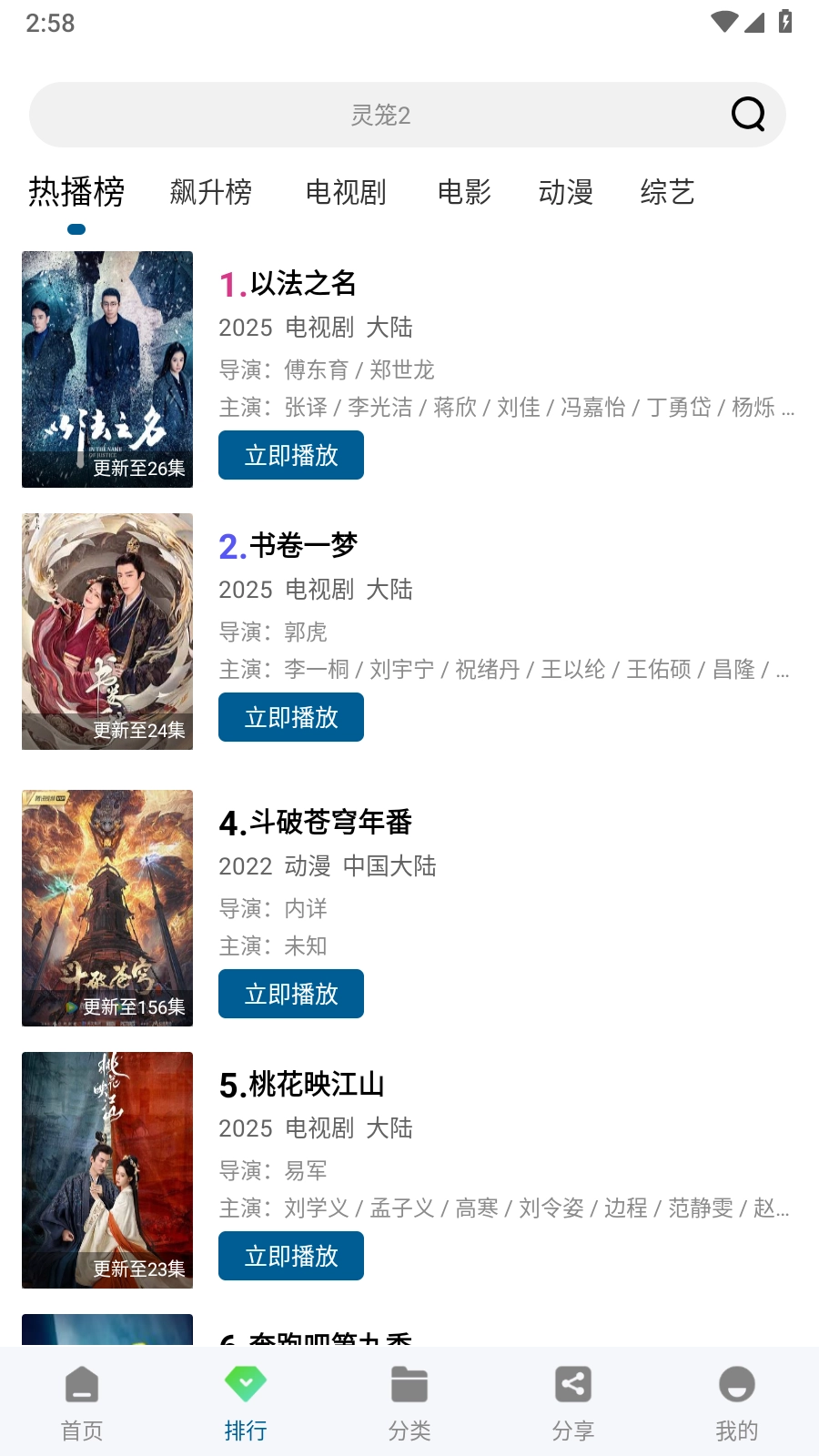Tap the battery indicator icon
The height and width of the screenshot is (1456, 819).
[x=784, y=23]
